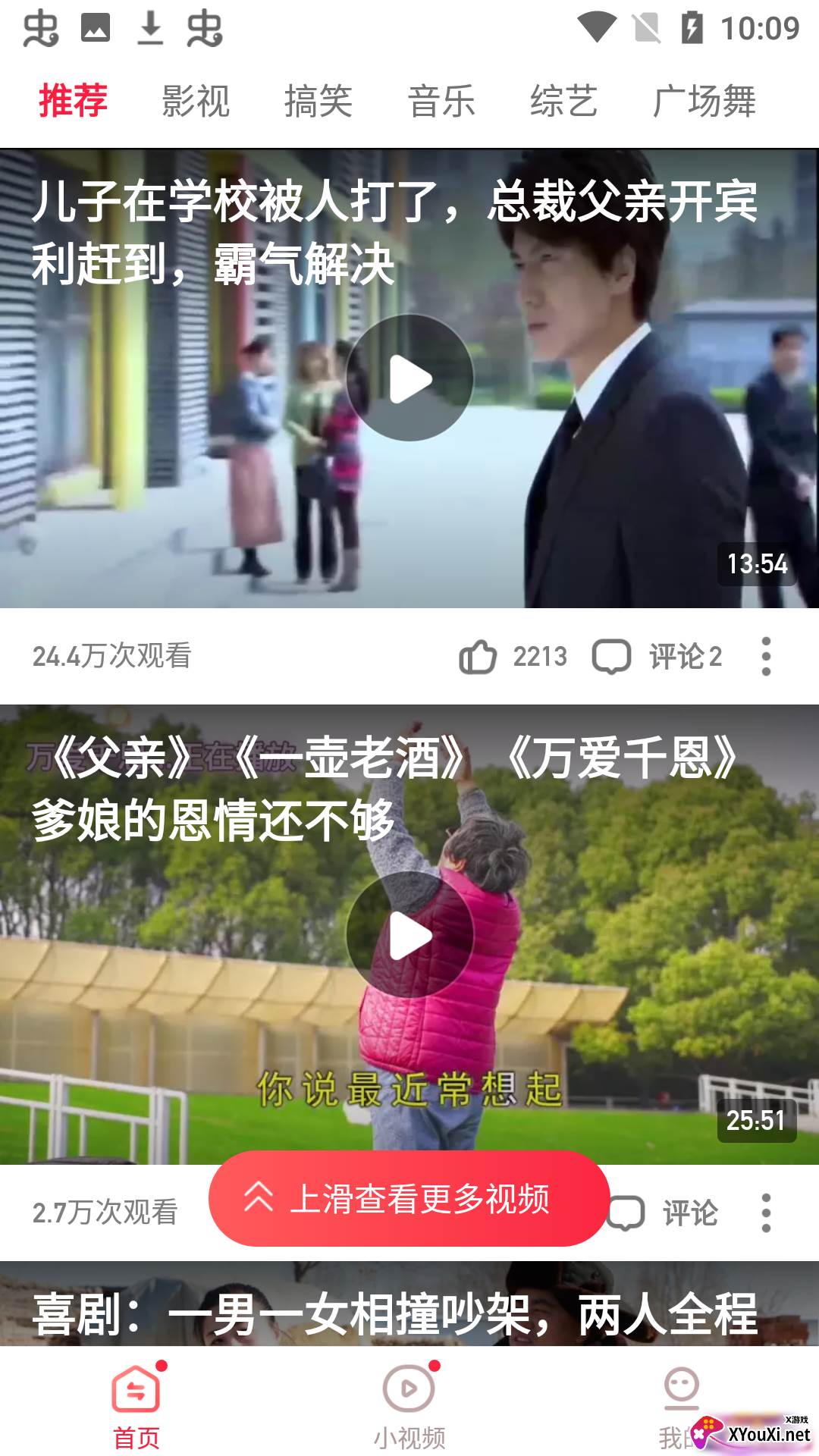Select the 综艺 tab

click(564, 101)
